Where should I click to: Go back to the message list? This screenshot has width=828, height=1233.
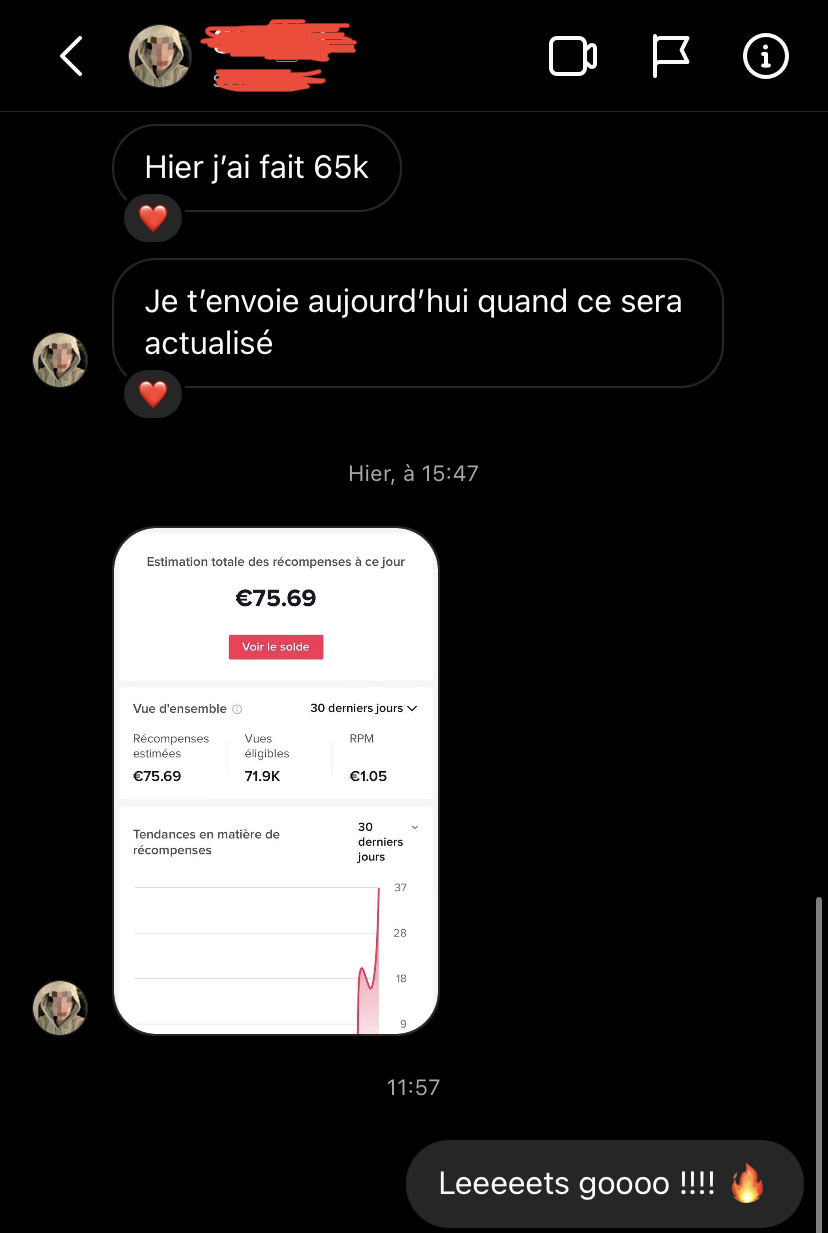pyautogui.click(x=71, y=57)
